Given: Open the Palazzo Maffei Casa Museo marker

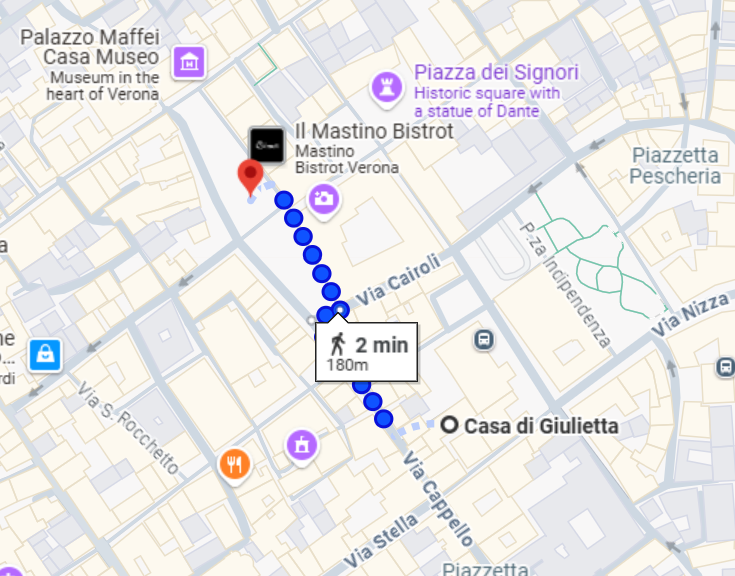Looking at the screenshot, I should [x=188, y=62].
